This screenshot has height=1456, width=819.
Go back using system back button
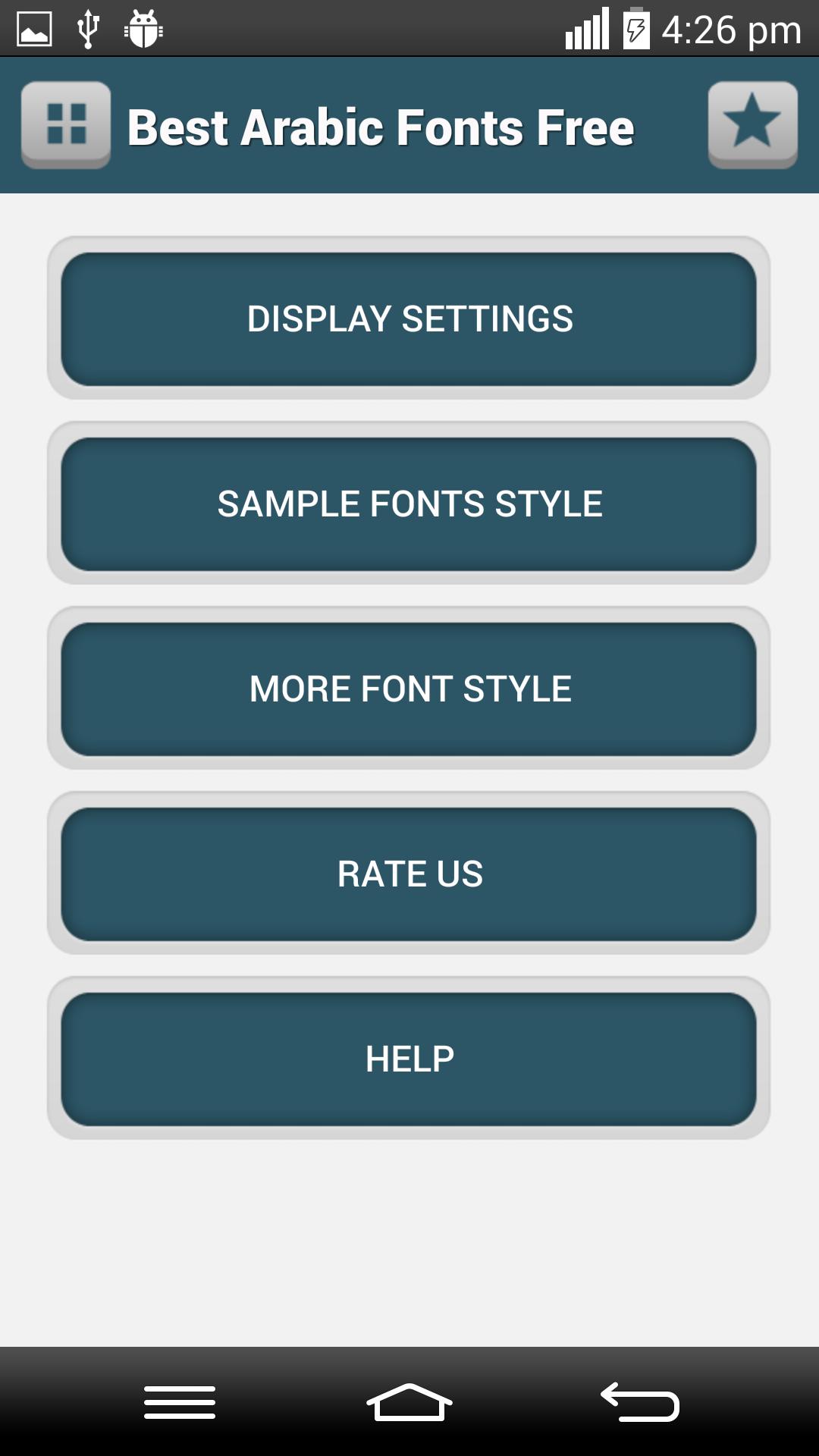(x=639, y=1401)
